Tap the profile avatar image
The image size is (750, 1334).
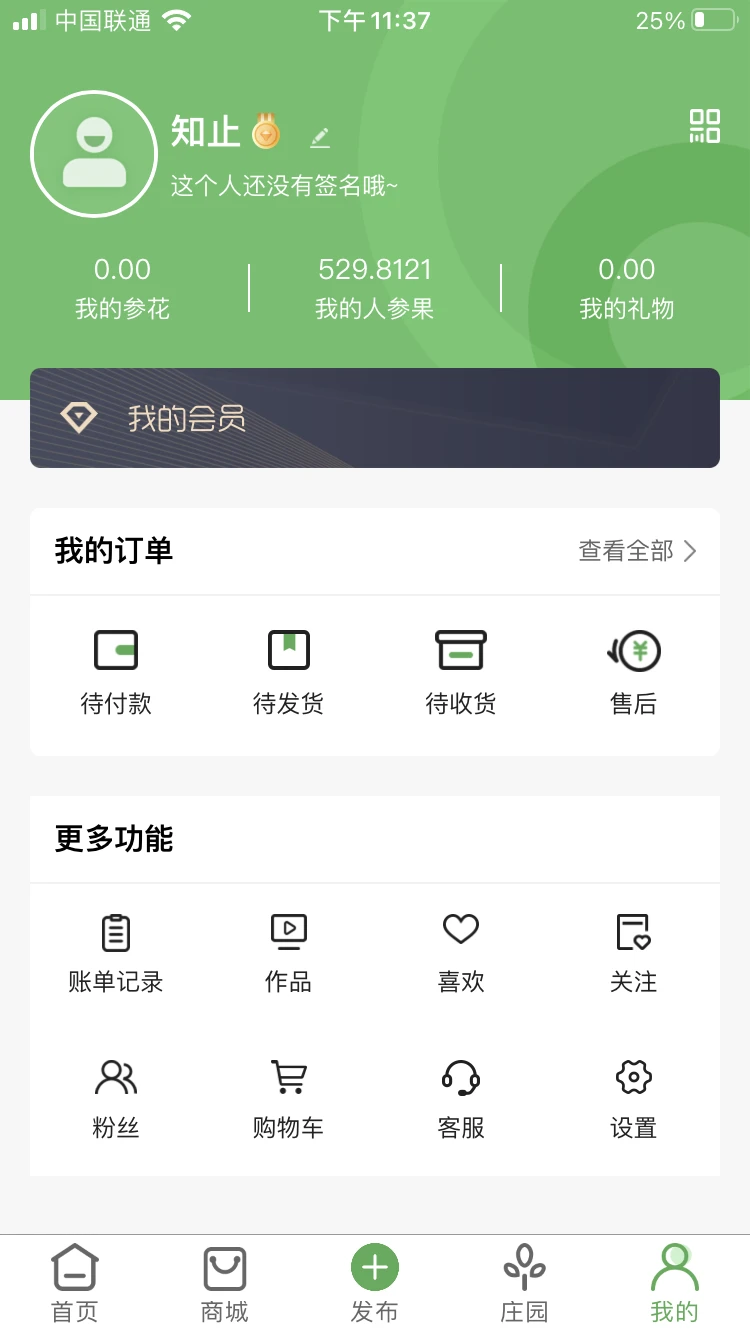[x=94, y=154]
